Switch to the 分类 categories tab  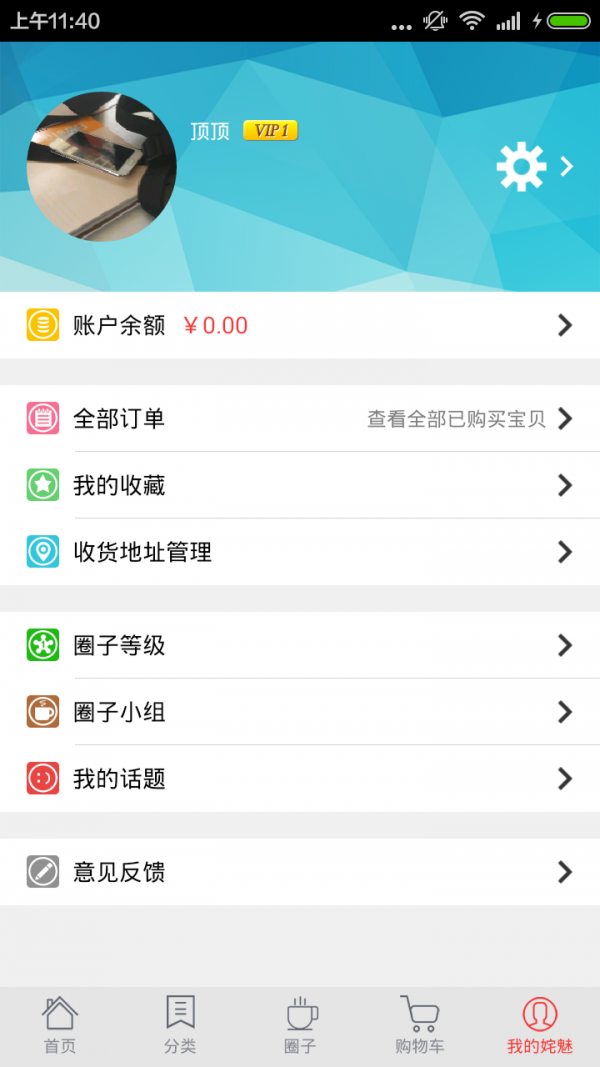pyautogui.click(x=180, y=1026)
